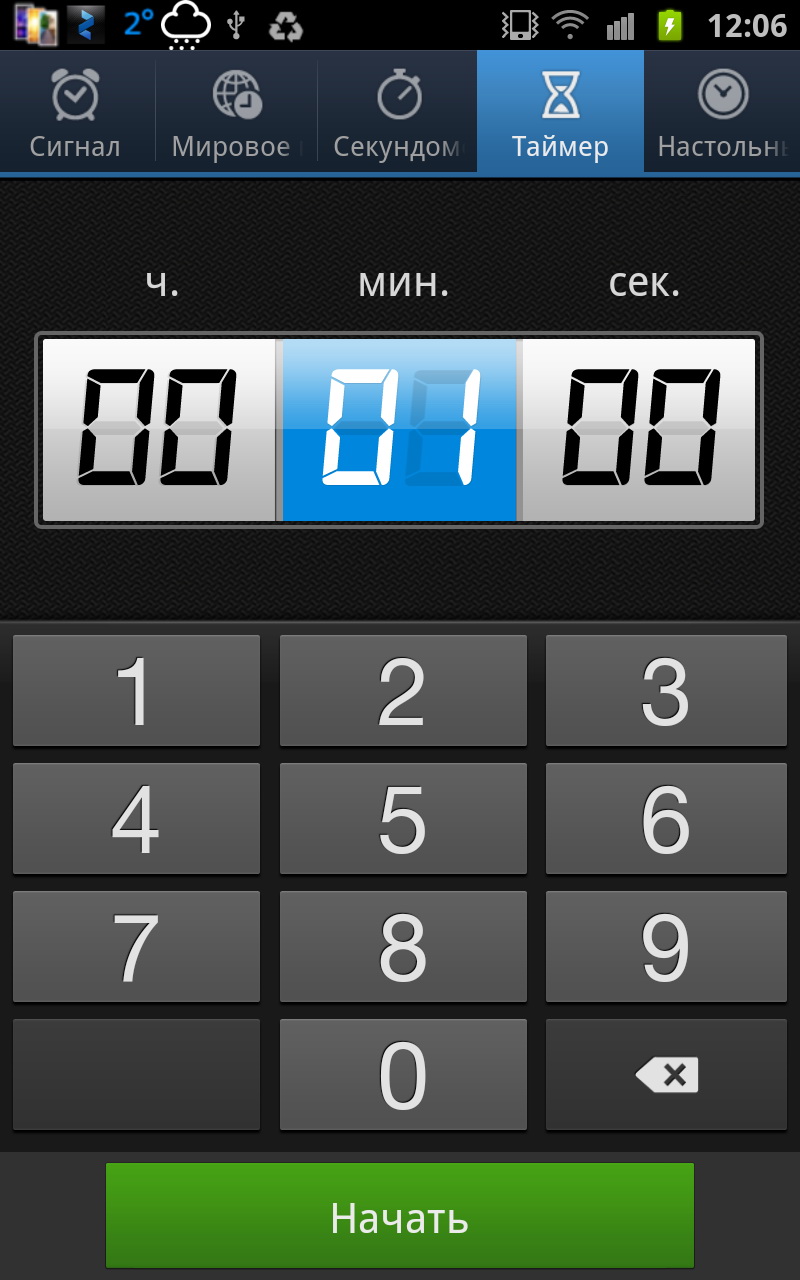
Task: Tap digit 6 on keypad
Action: click(x=666, y=818)
